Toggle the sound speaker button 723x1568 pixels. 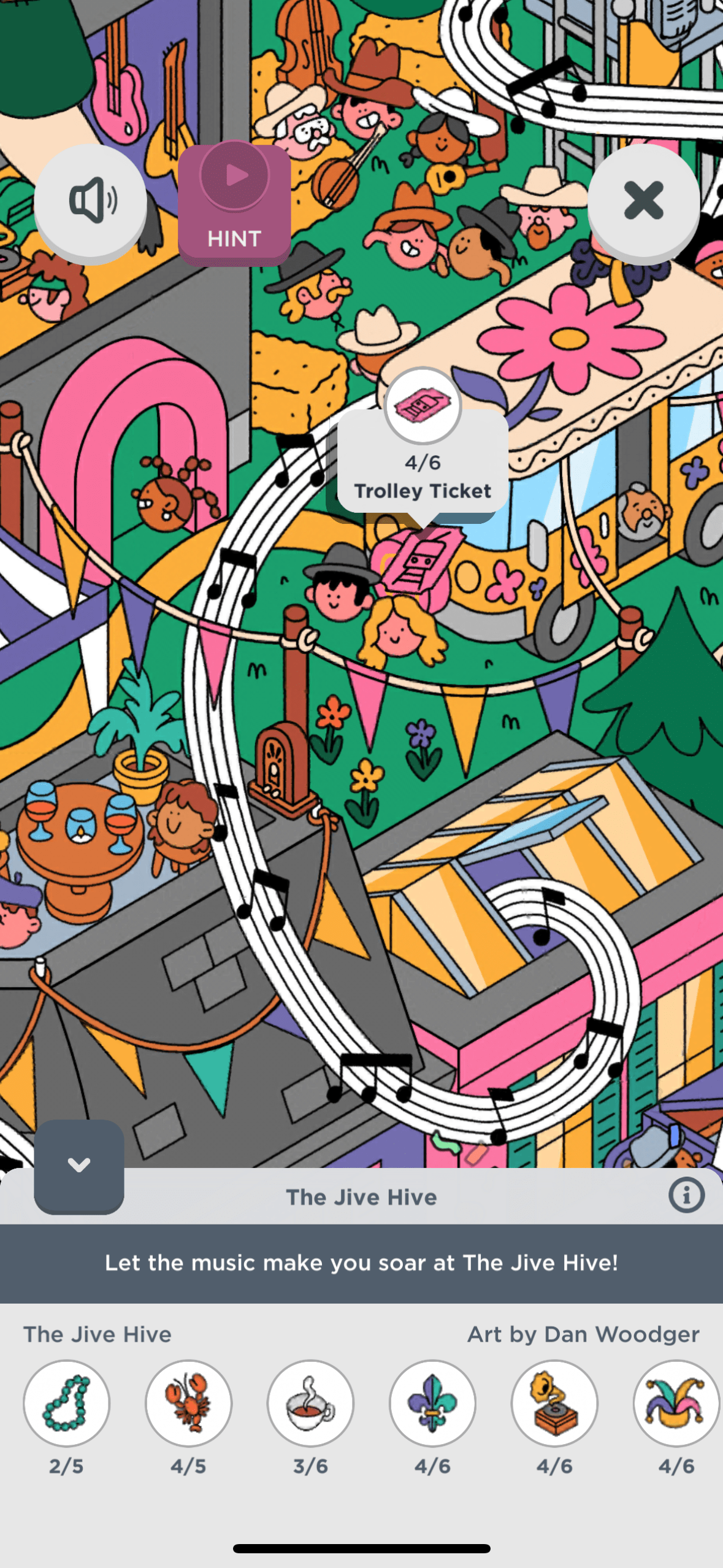(91, 201)
